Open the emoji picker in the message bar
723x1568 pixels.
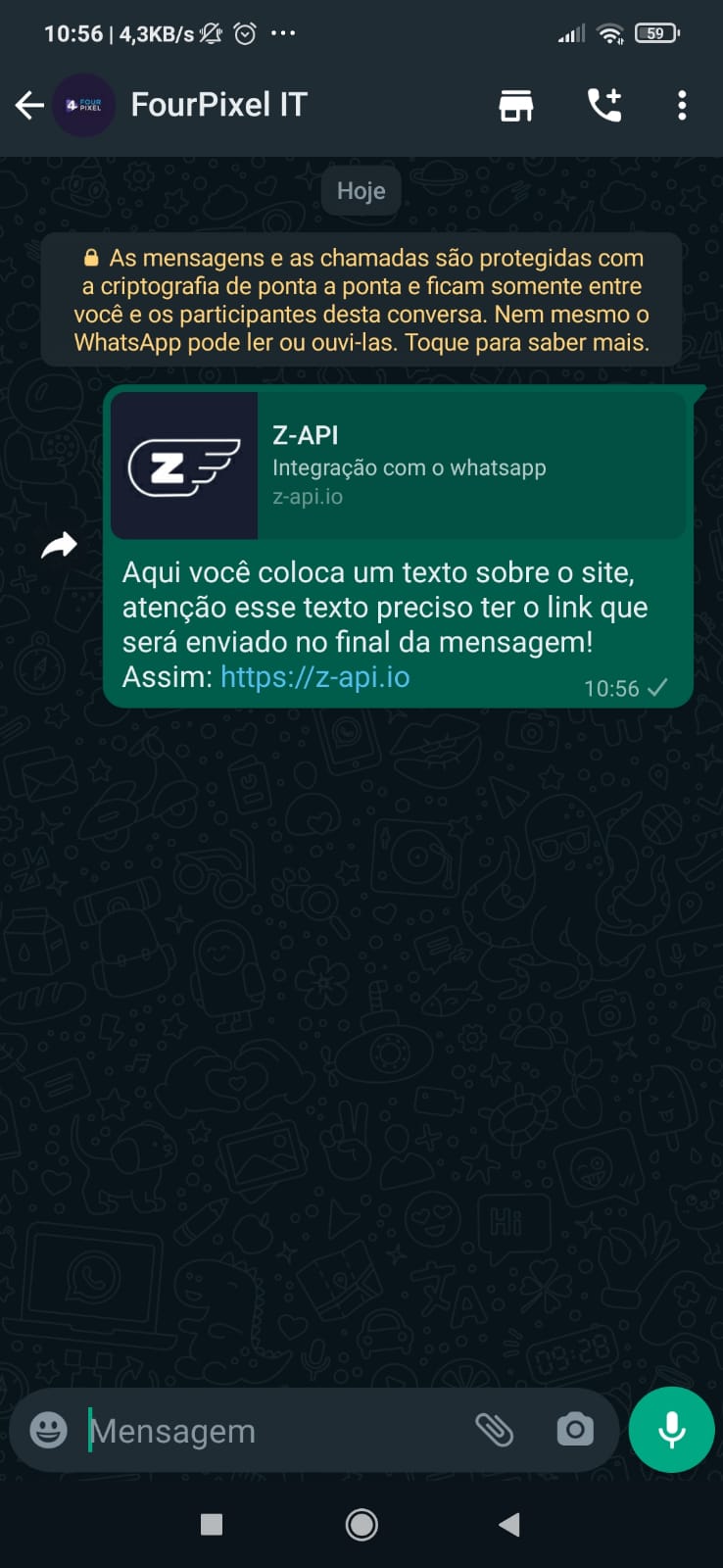[x=46, y=1430]
